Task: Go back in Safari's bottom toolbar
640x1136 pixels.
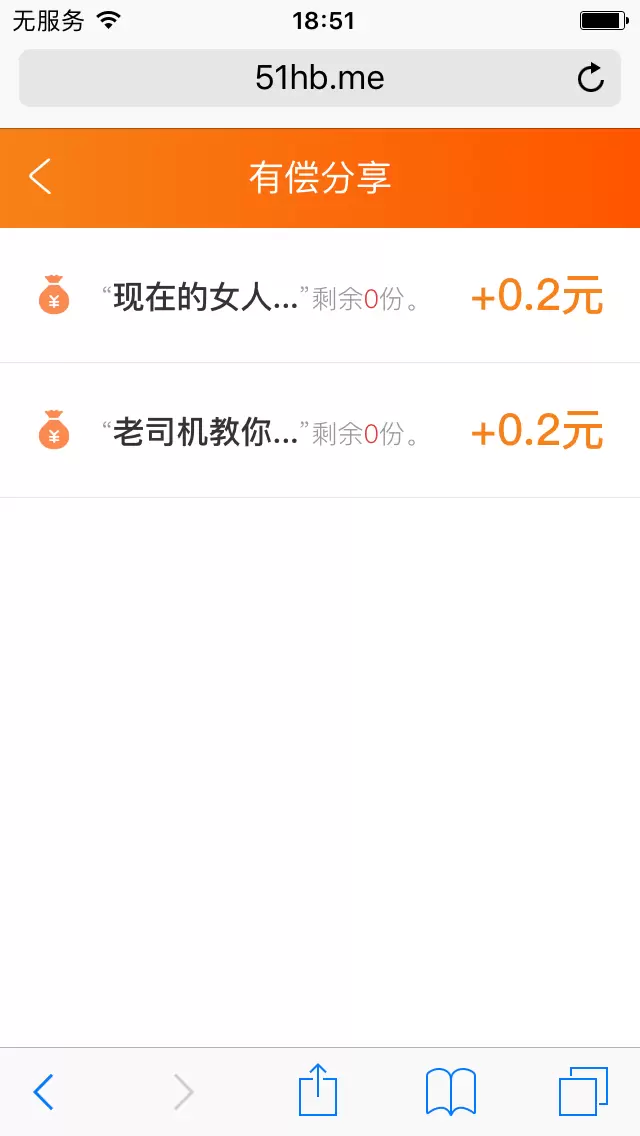Action: pyautogui.click(x=43, y=1091)
